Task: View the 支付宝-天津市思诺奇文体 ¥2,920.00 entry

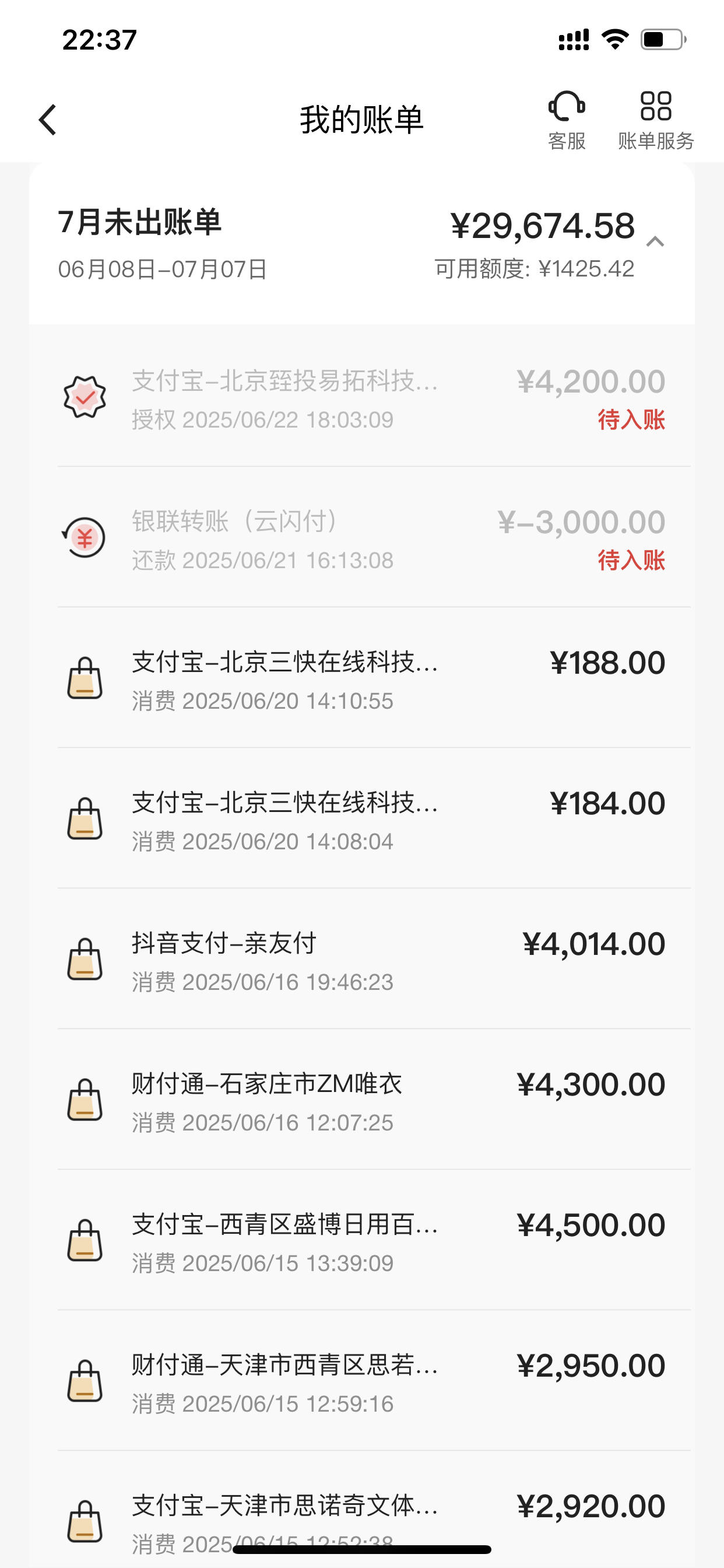Action: click(x=362, y=1510)
